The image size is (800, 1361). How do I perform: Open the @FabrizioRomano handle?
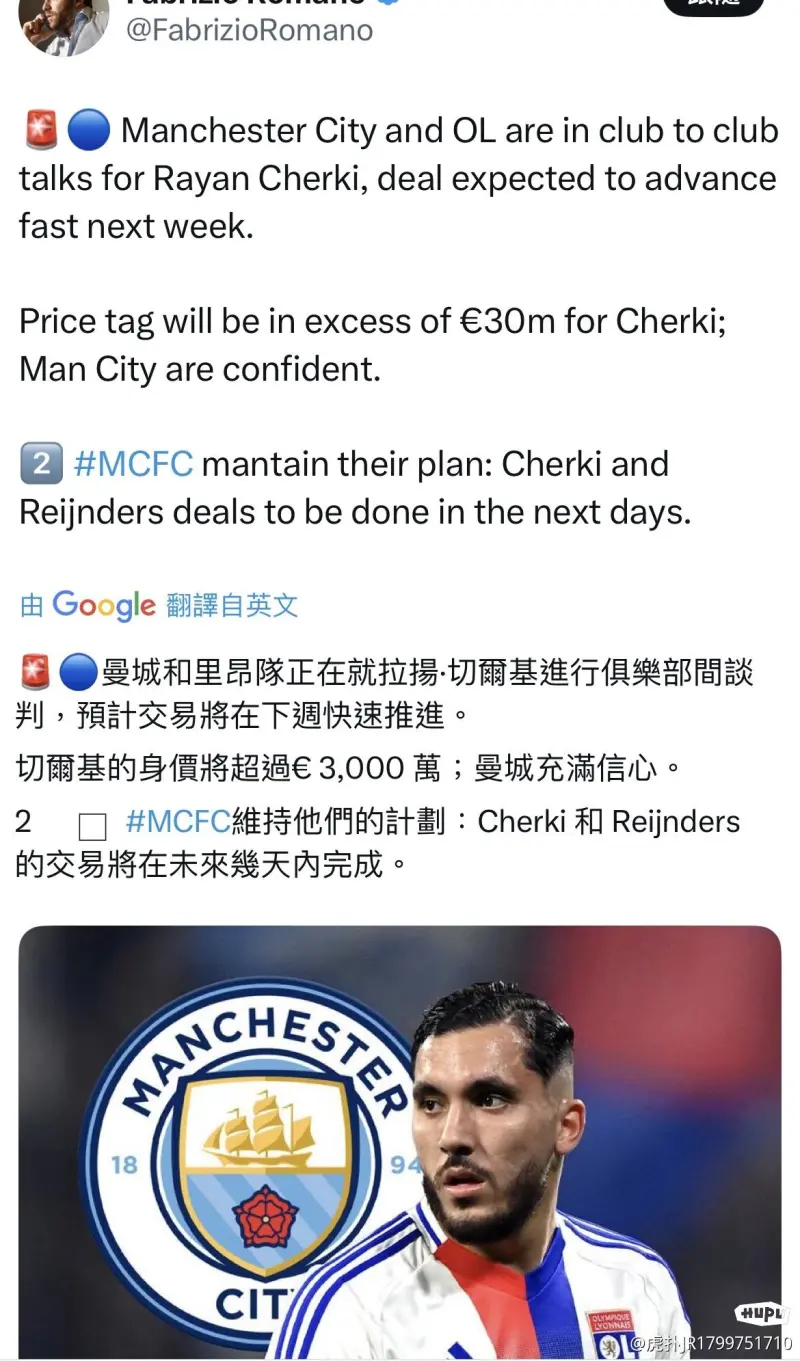click(248, 30)
